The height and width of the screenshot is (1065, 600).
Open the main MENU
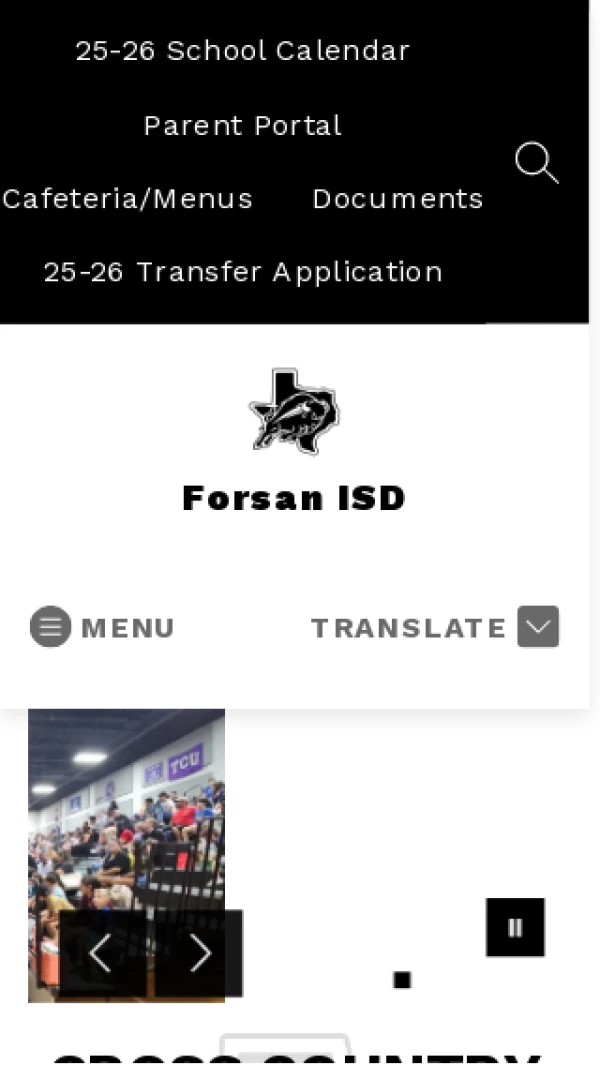tap(102, 628)
